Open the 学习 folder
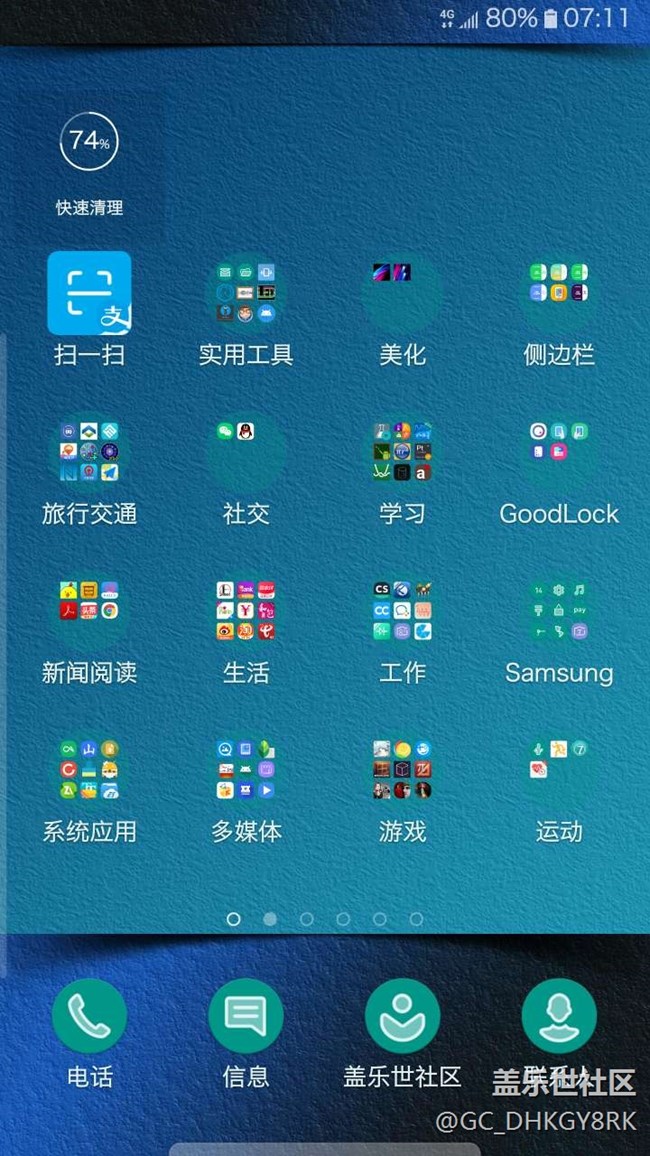Screen dimensions: 650x1156 [402, 452]
